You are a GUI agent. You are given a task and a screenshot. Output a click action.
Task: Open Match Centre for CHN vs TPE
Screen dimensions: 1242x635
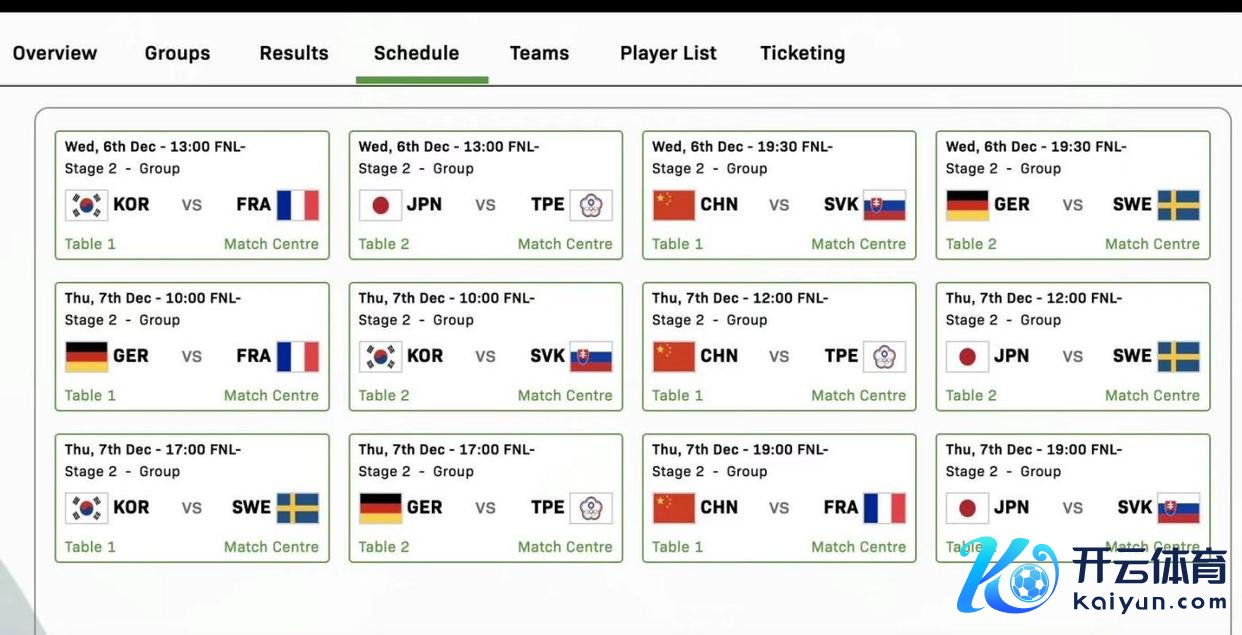[858, 396]
